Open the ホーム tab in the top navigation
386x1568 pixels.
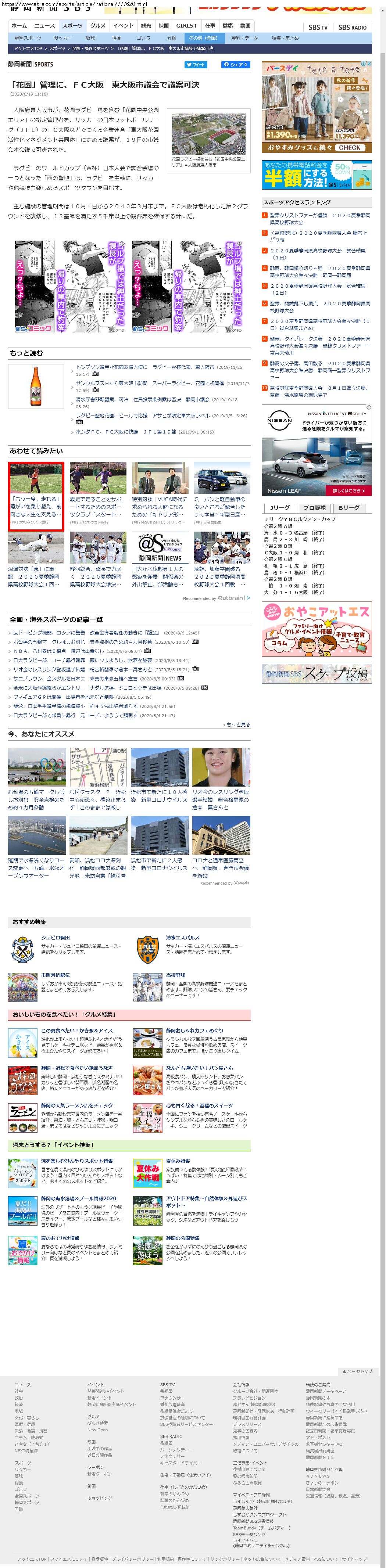19,26
